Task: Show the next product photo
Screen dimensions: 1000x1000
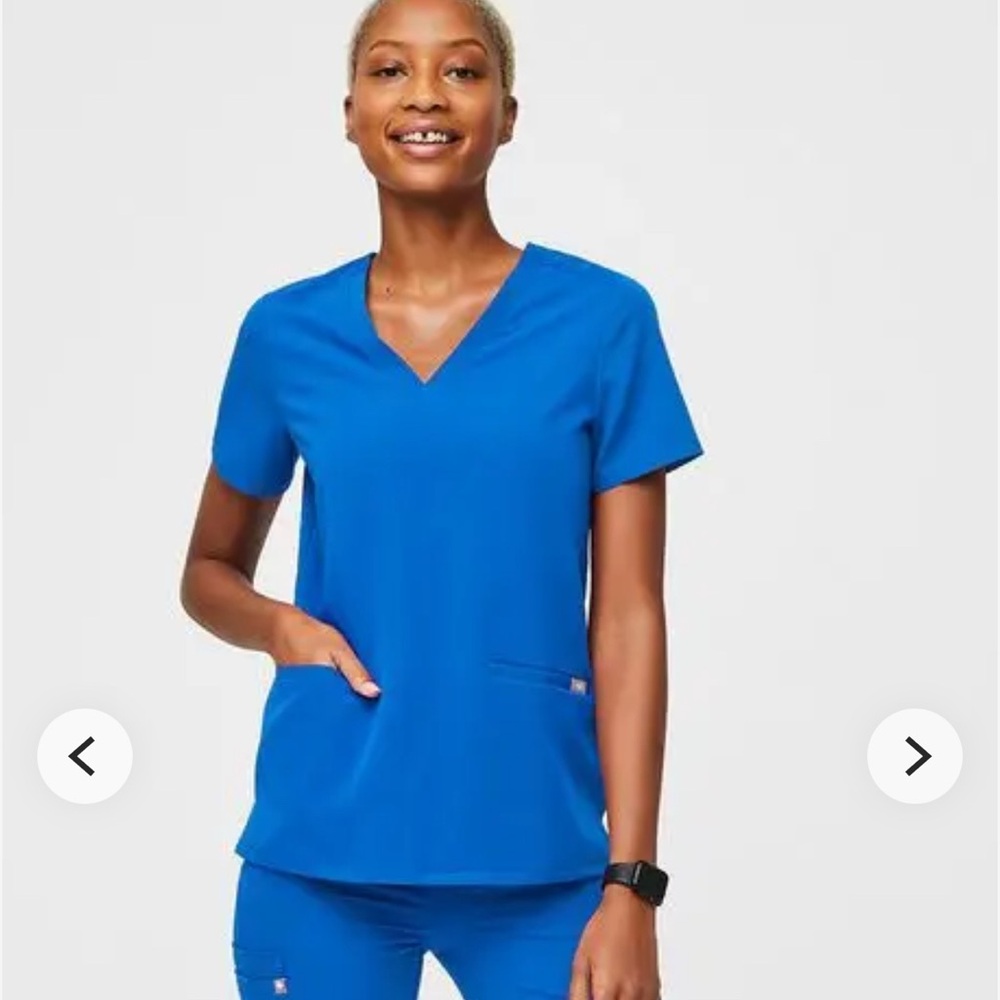Action: pyautogui.click(x=914, y=756)
